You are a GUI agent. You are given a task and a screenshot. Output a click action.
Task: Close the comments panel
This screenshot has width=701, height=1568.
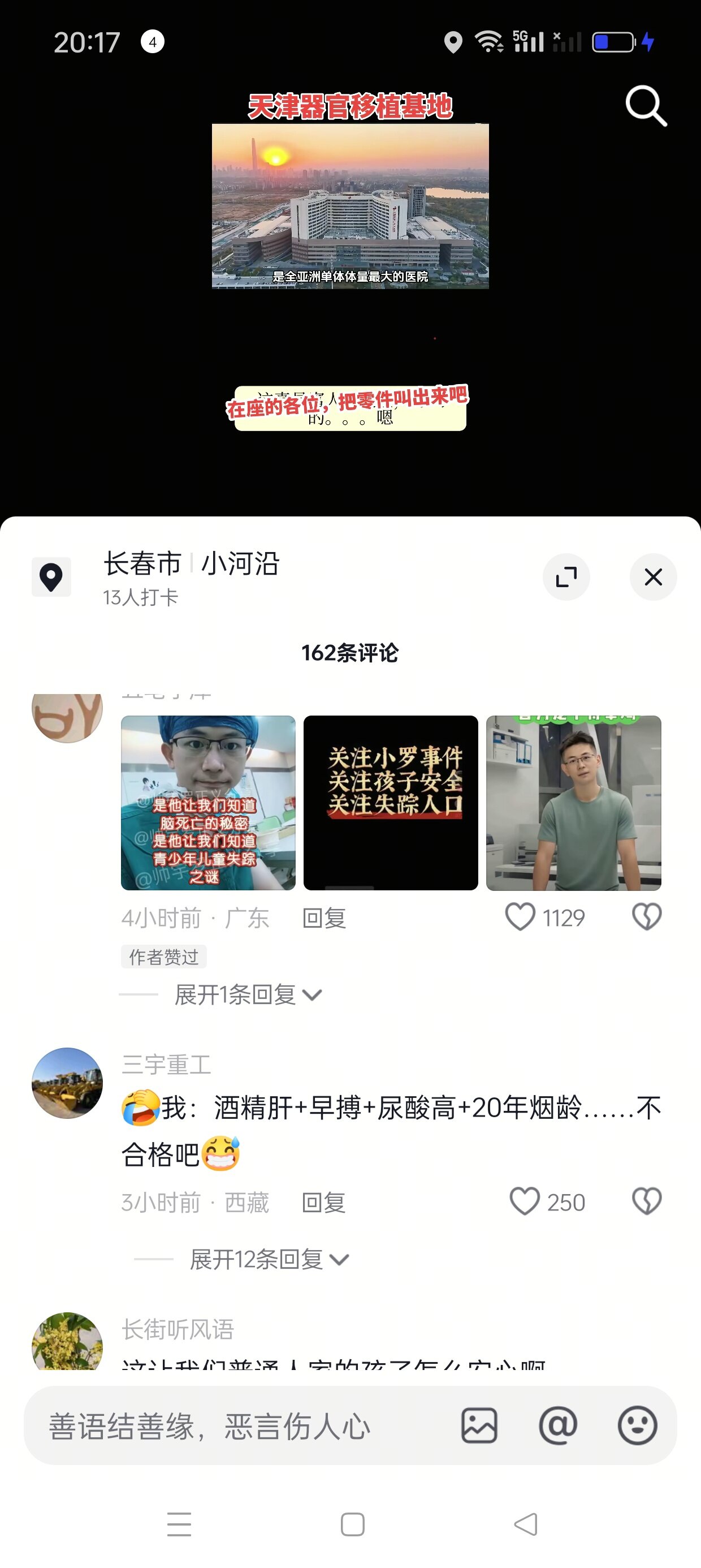click(x=653, y=577)
